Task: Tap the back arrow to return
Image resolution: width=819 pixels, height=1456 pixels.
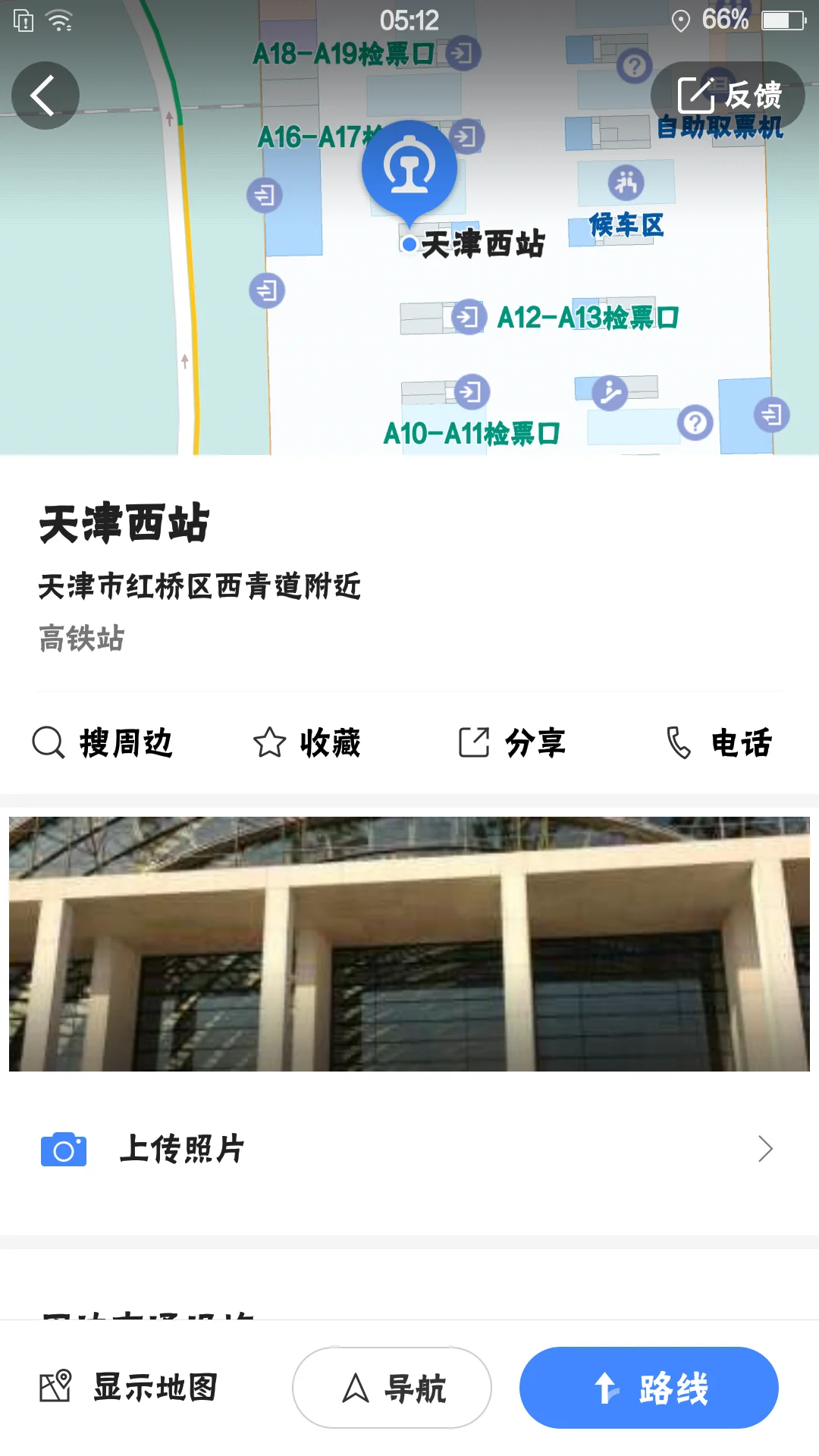Action: click(45, 96)
